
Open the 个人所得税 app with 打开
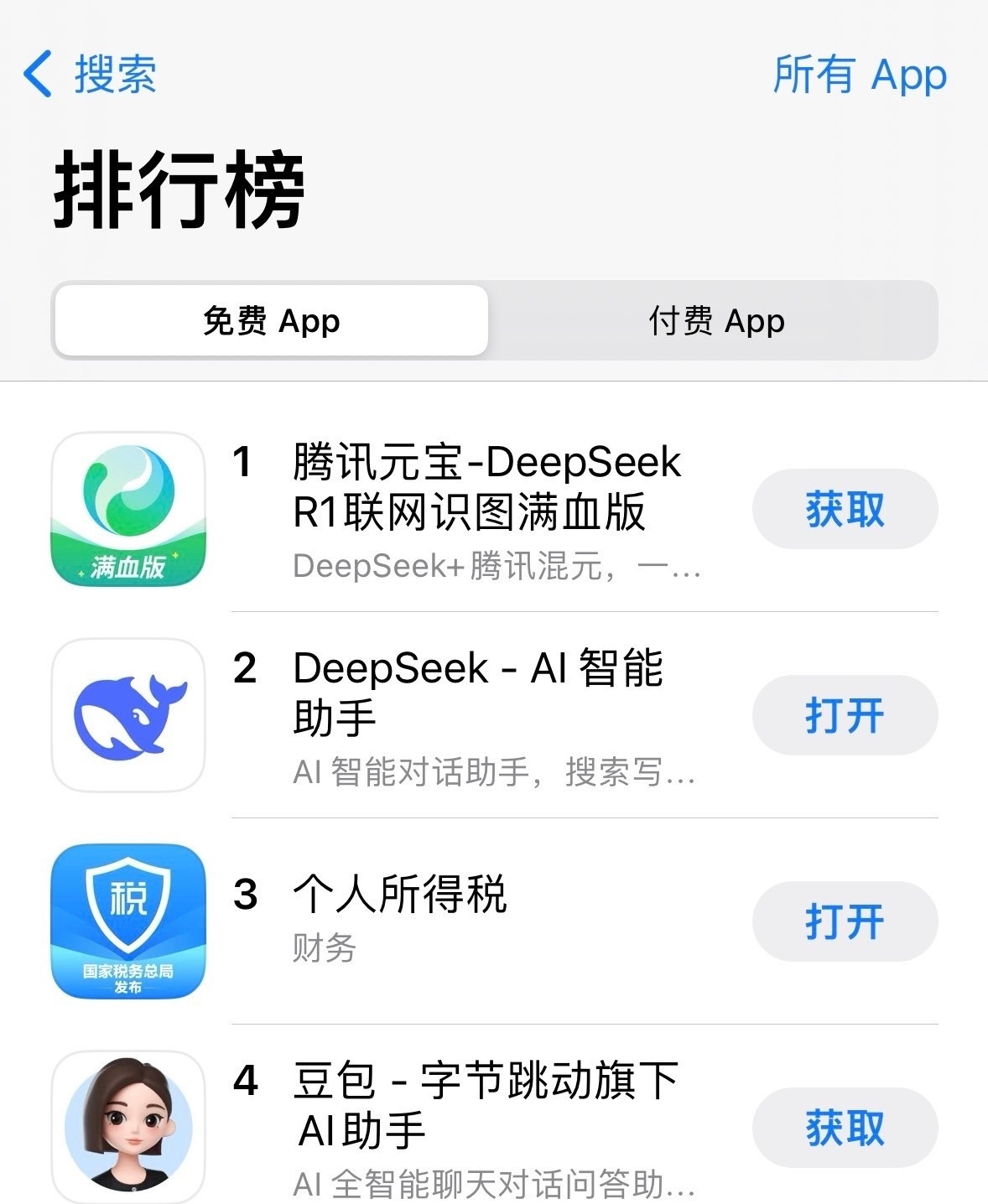coord(844,921)
